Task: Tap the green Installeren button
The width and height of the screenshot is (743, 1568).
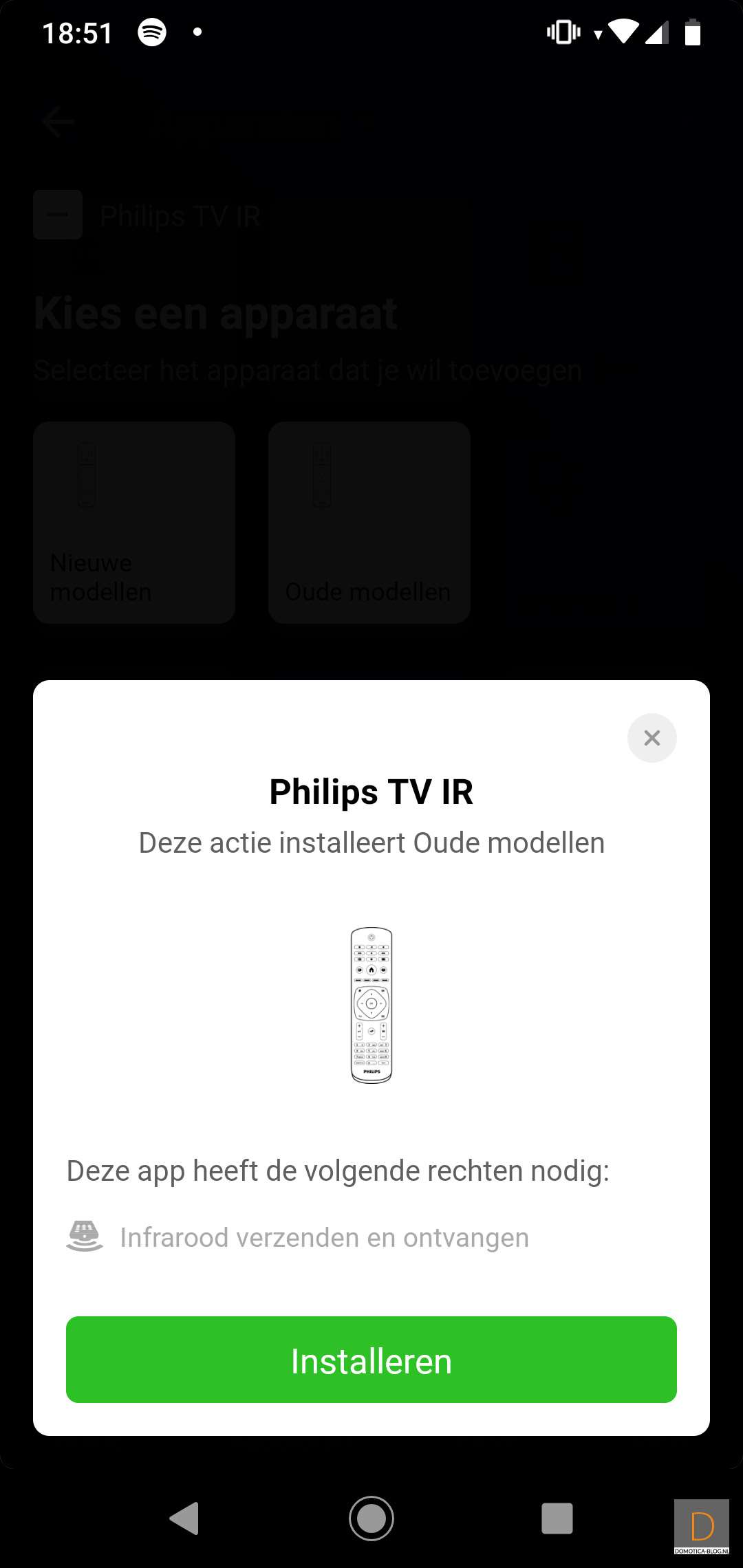Action: pyautogui.click(x=371, y=1360)
